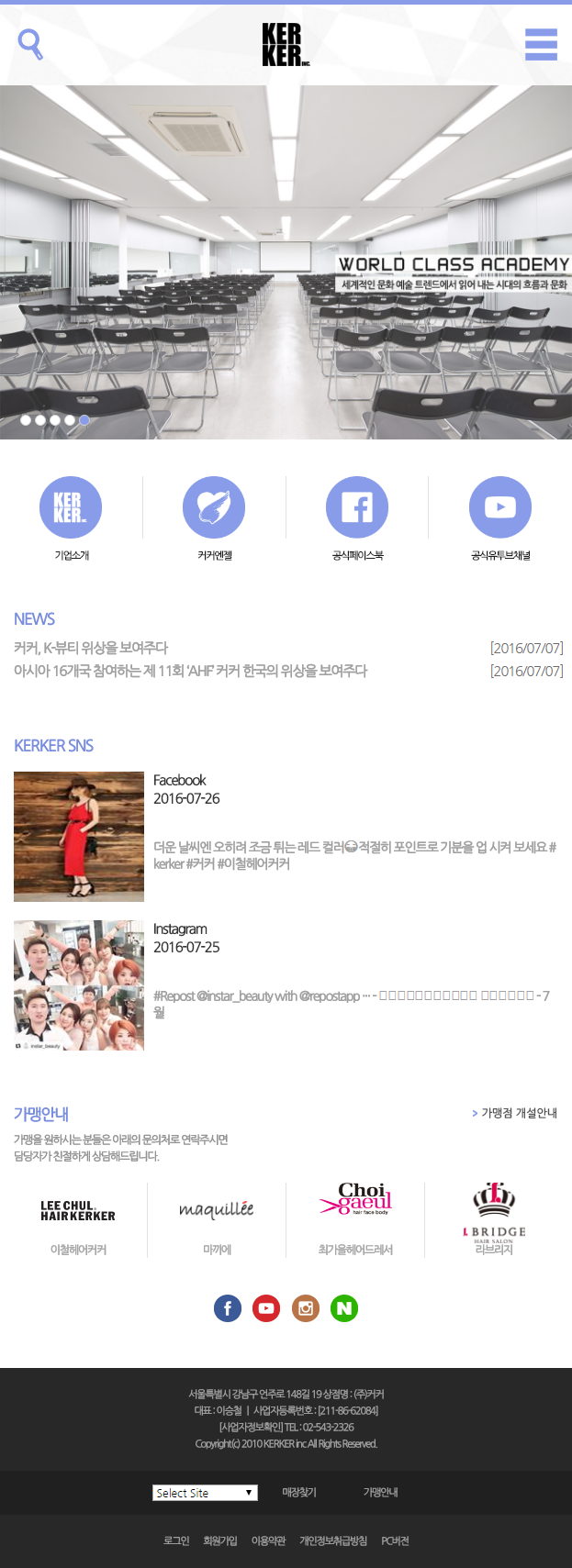Tap the green Naver circle icon
Screen dimensions: 572x1568
coord(344,1308)
